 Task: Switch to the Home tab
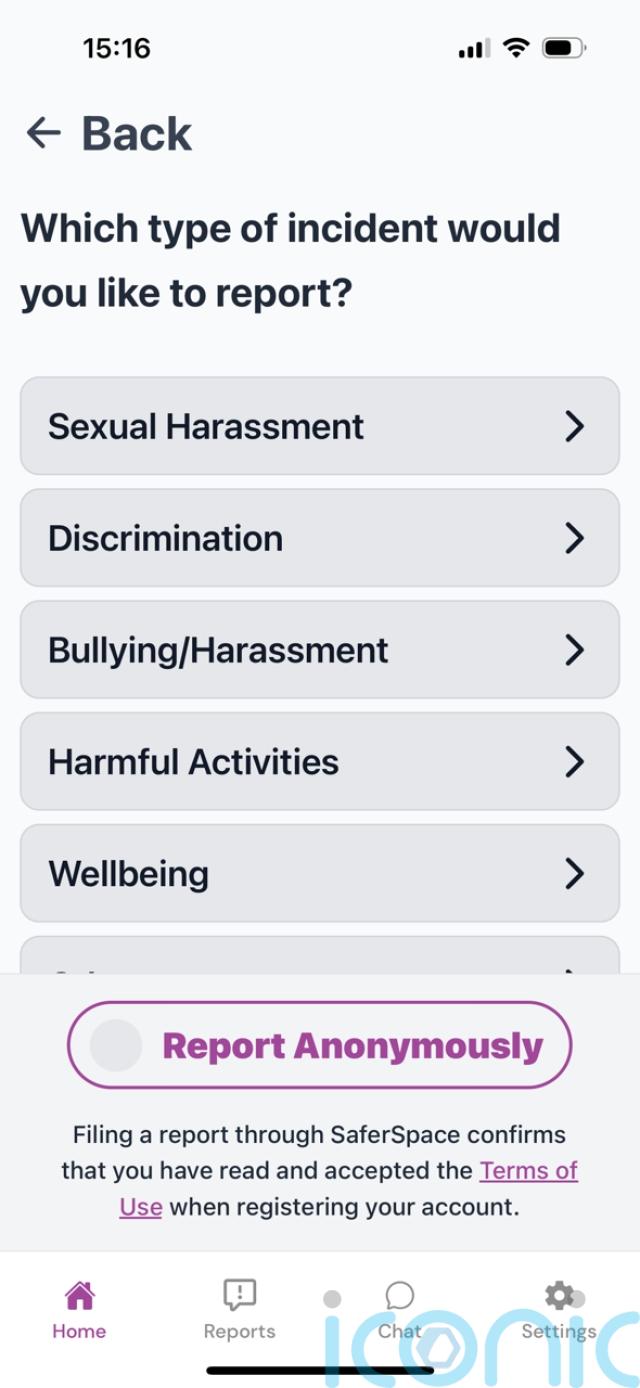click(79, 1310)
